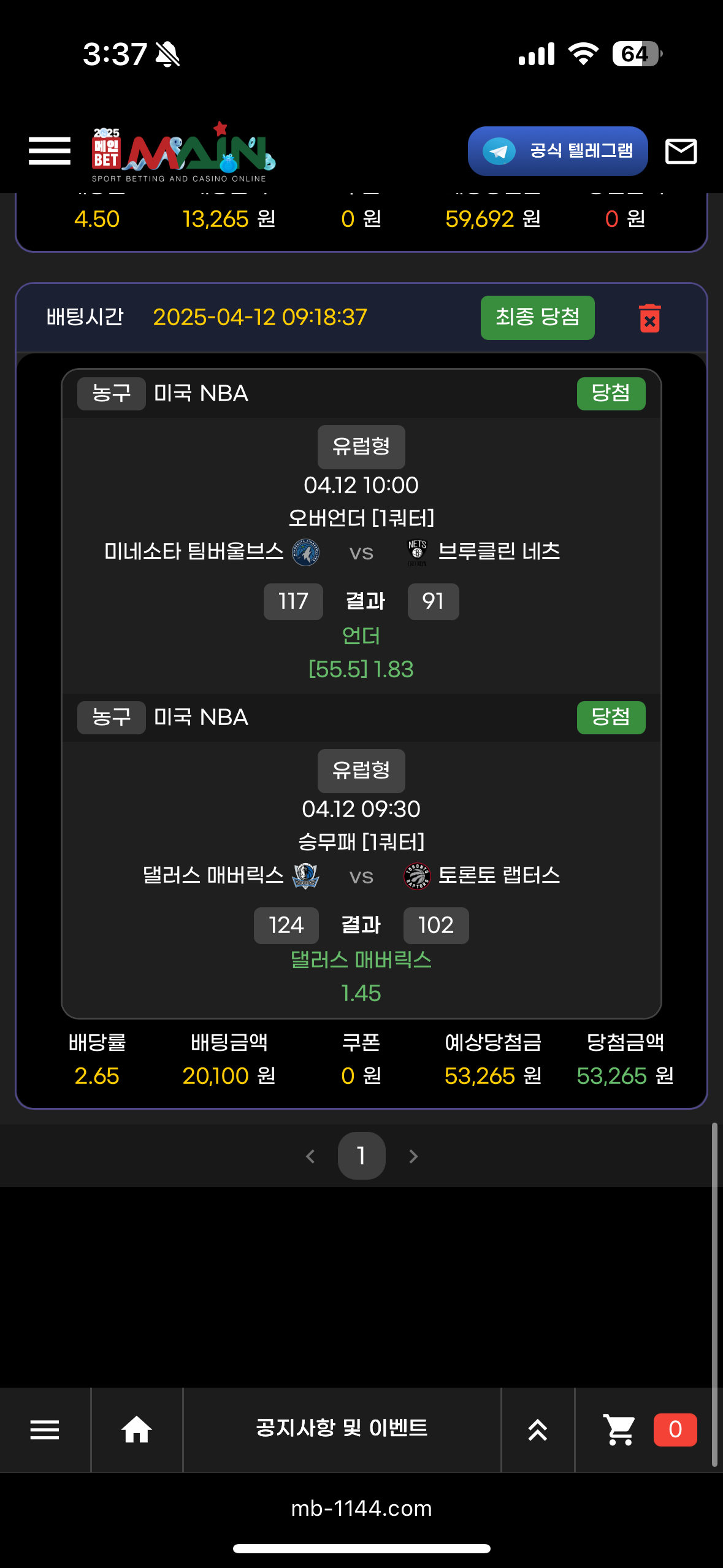Screen dimensions: 723x1568
Task: Delete the 09:18:37 bet record
Action: point(649,318)
